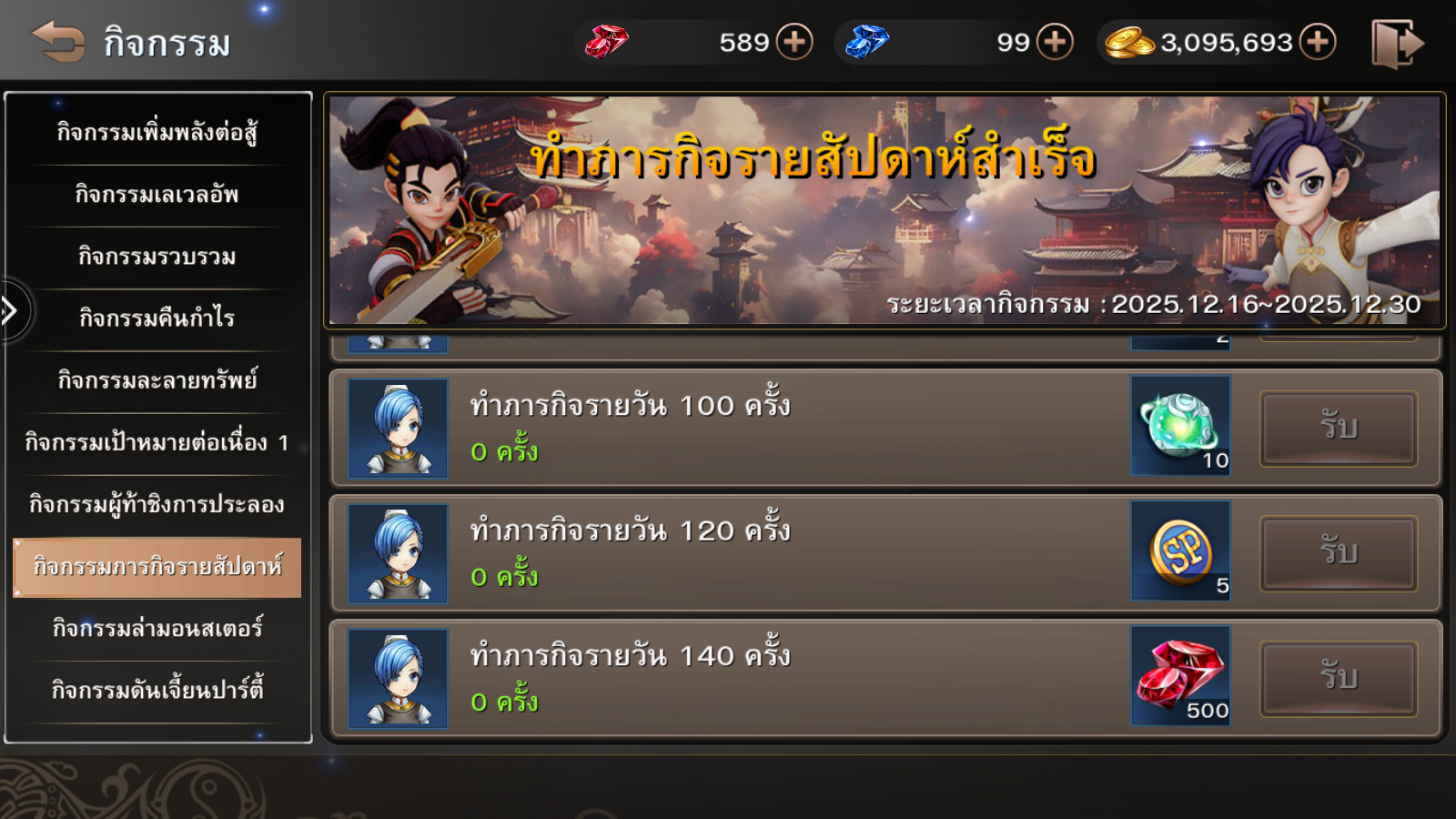The image size is (1456, 819).
Task: Open กิจกรรมล่ามอนสเตอร์ tab
Action: (157, 628)
